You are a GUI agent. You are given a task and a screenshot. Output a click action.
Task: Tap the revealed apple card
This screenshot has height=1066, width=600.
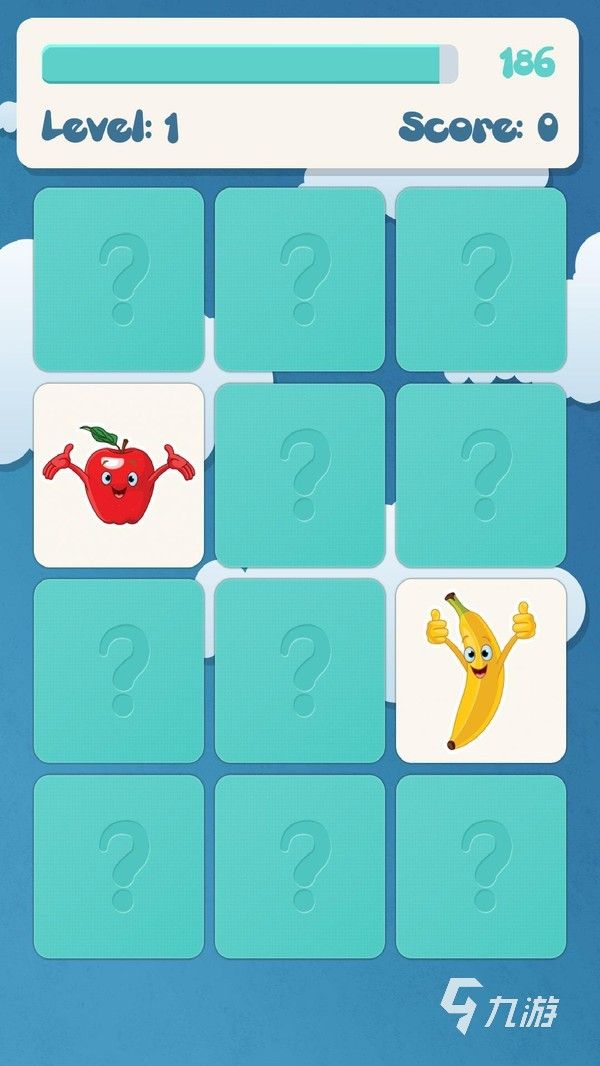119,475
